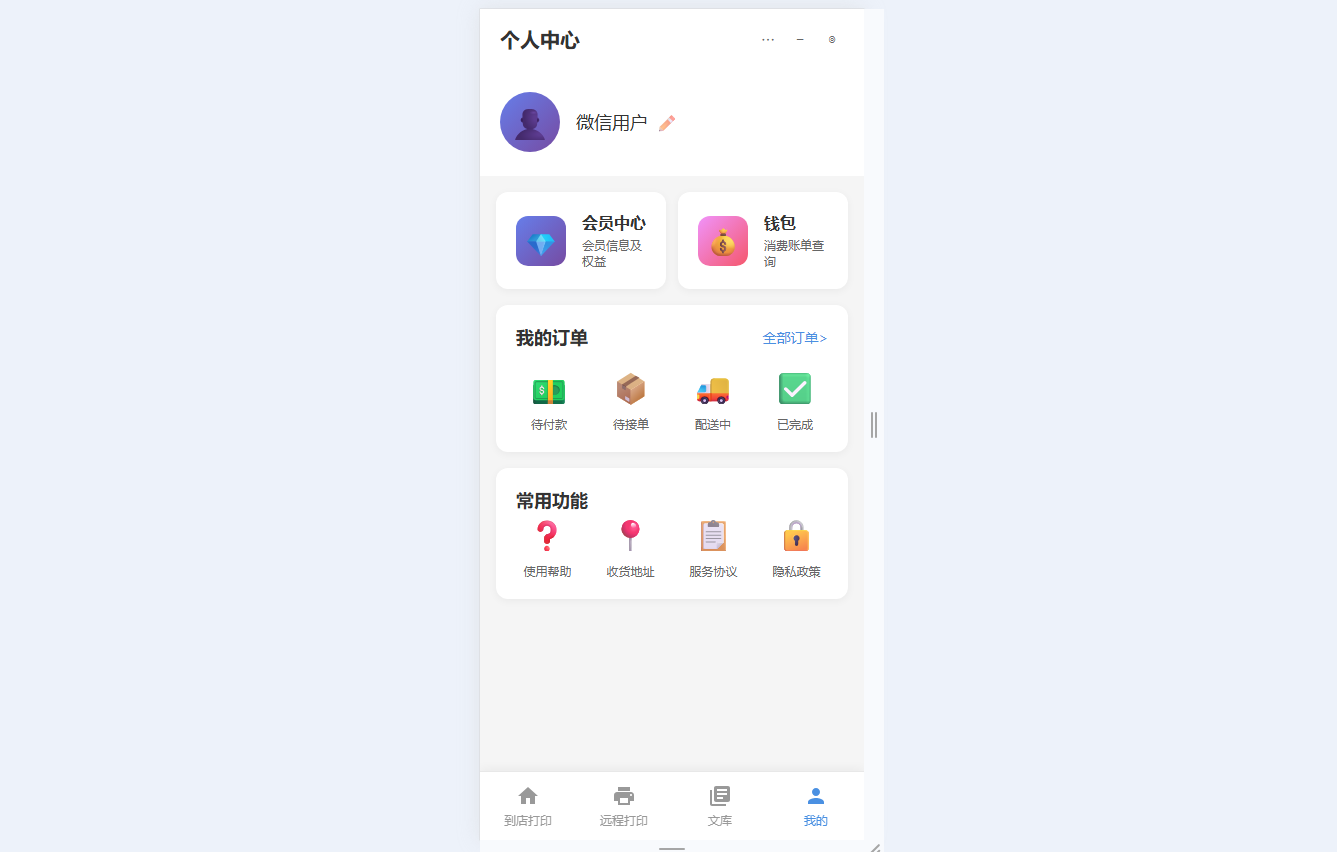Switch to the 到店打印 tab
Screen dimensions: 1337x852
click(x=528, y=806)
